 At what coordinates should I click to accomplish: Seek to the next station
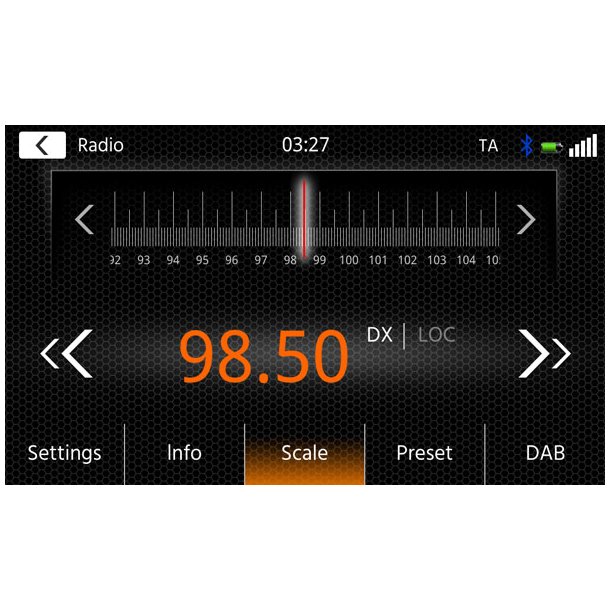(x=543, y=353)
